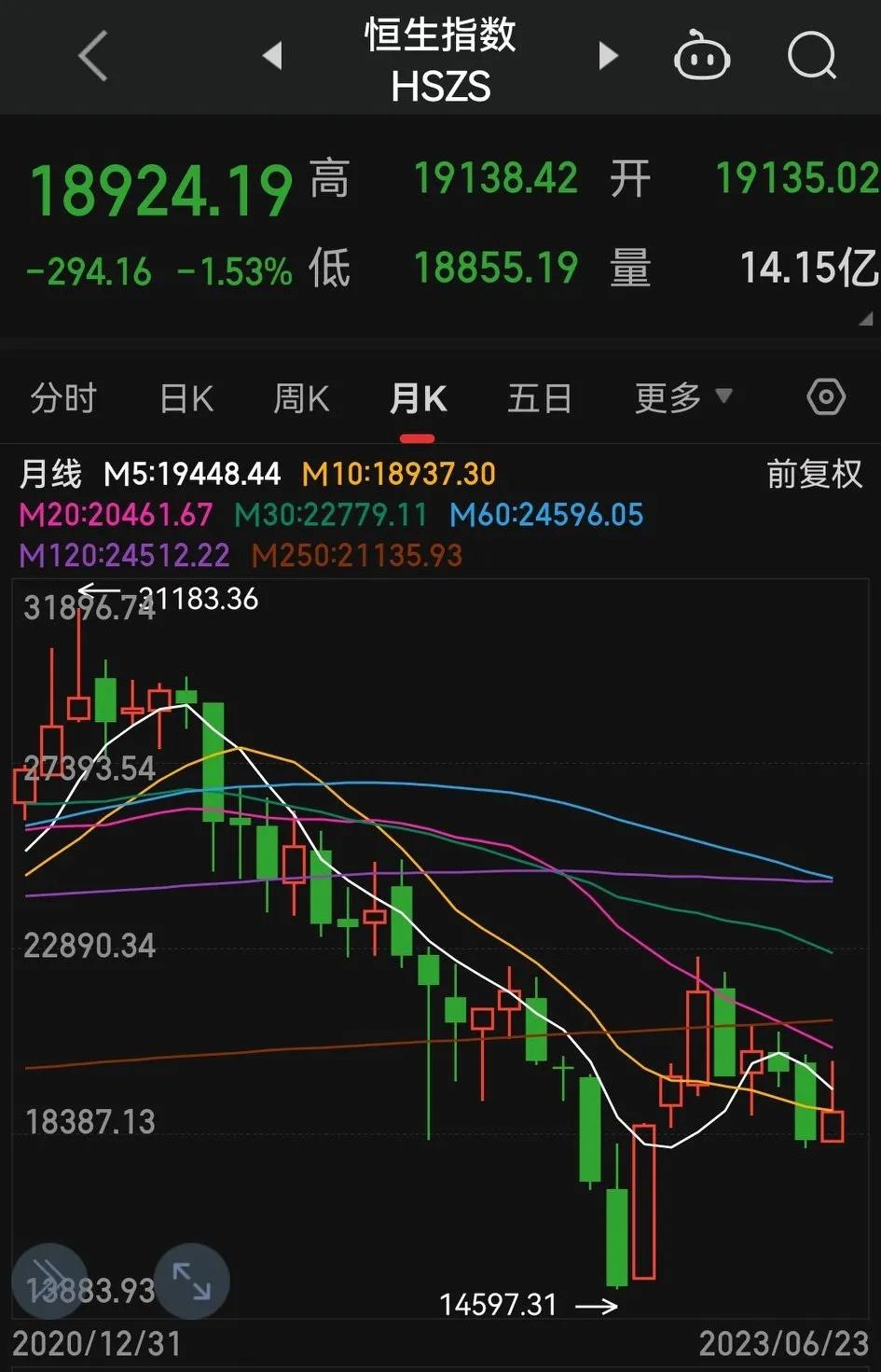Viewport: 881px width, 1372px height.
Task: Select the next stock arrow beside title
Action: (x=608, y=56)
